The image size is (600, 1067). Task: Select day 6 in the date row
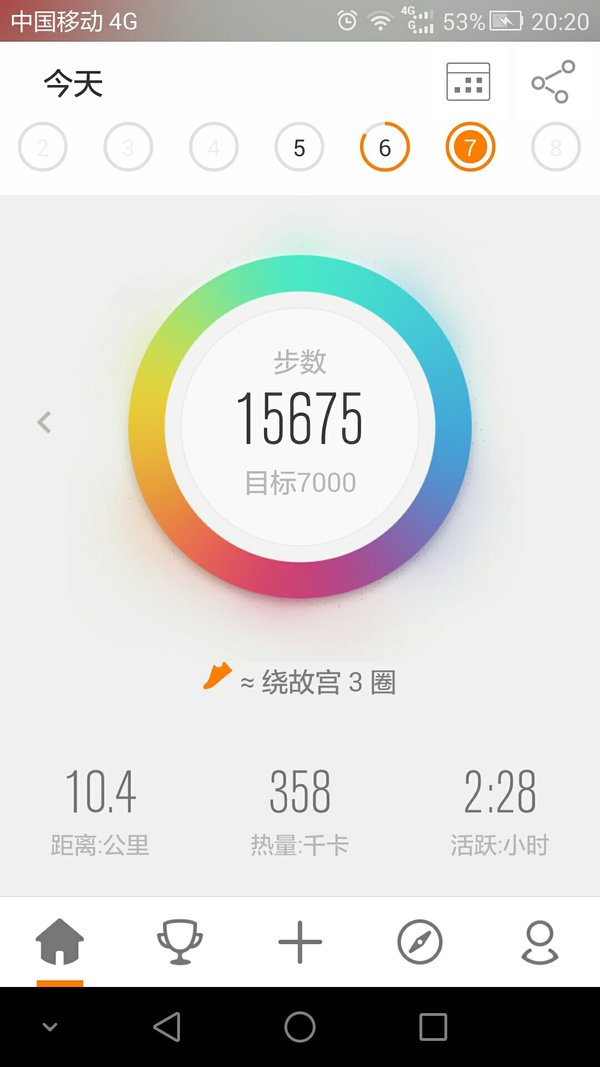pos(385,147)
